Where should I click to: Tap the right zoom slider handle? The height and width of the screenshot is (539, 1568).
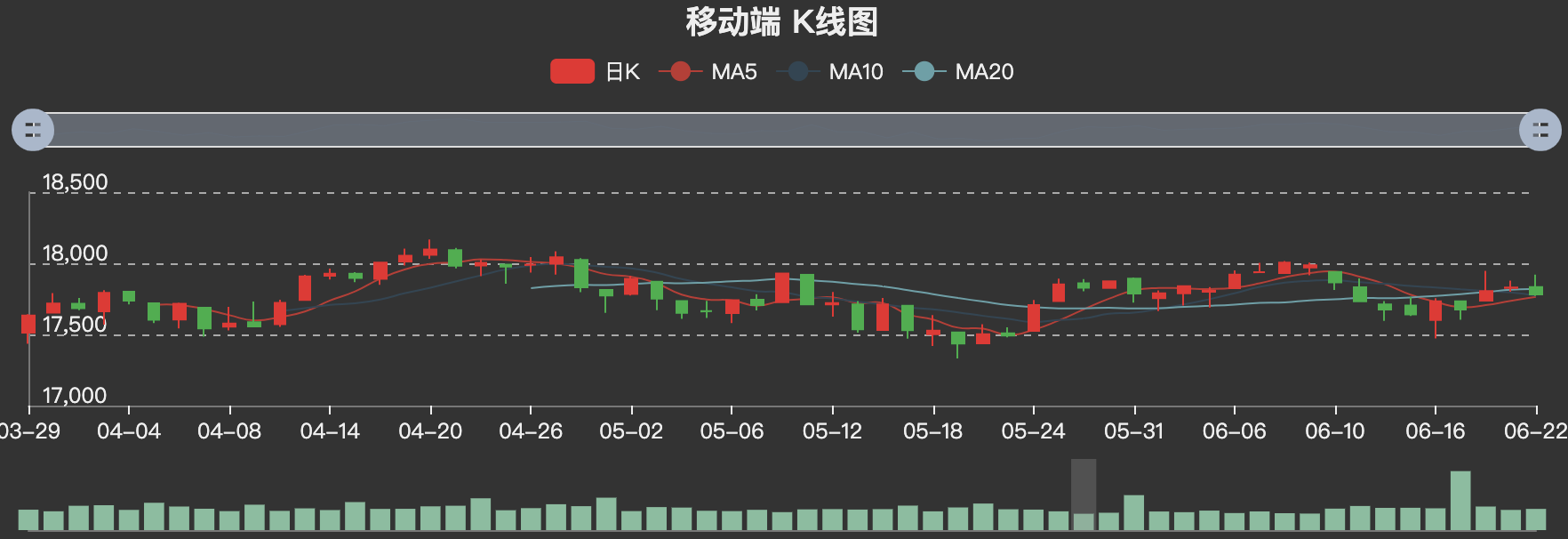[x=1540, y=130]
